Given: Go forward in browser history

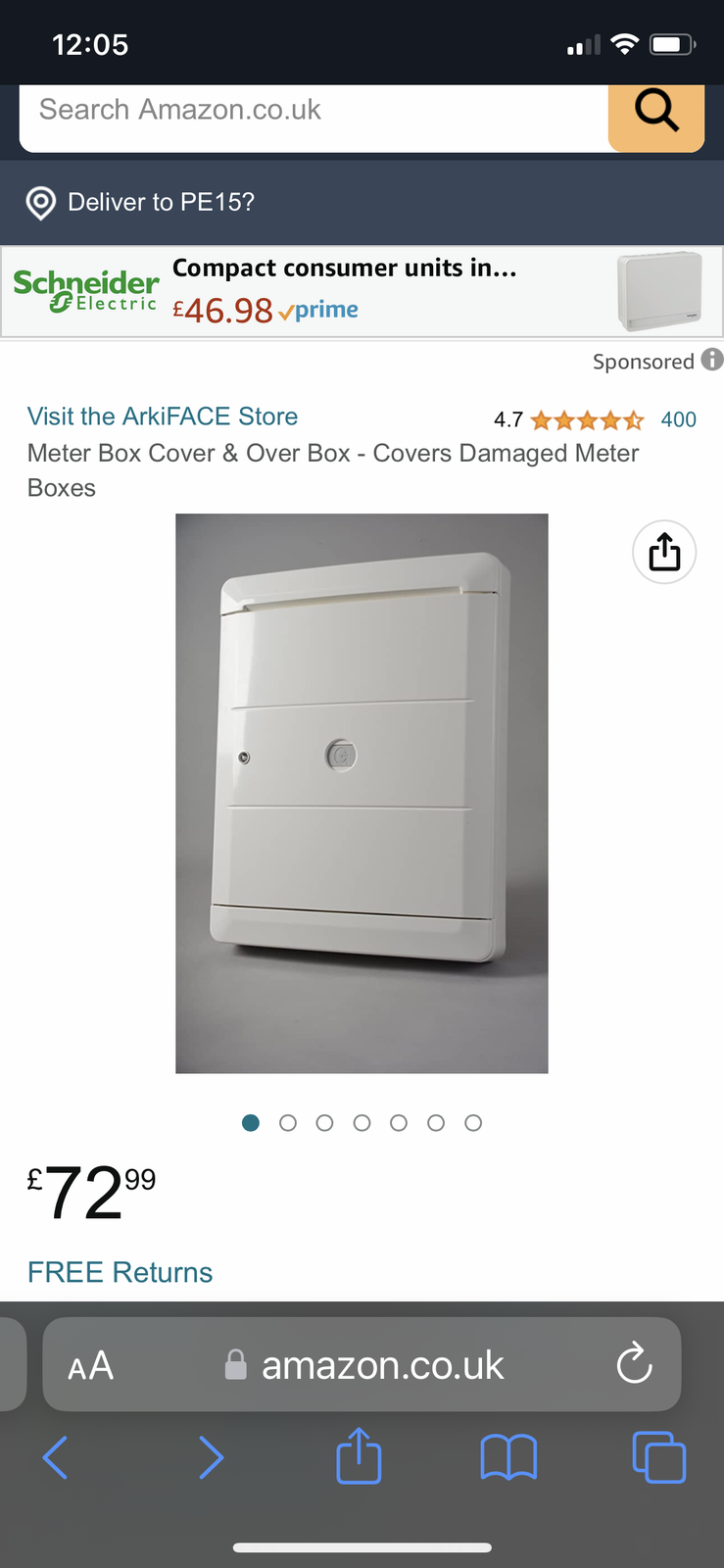Looking at the screenshot, I should 211,1457.
